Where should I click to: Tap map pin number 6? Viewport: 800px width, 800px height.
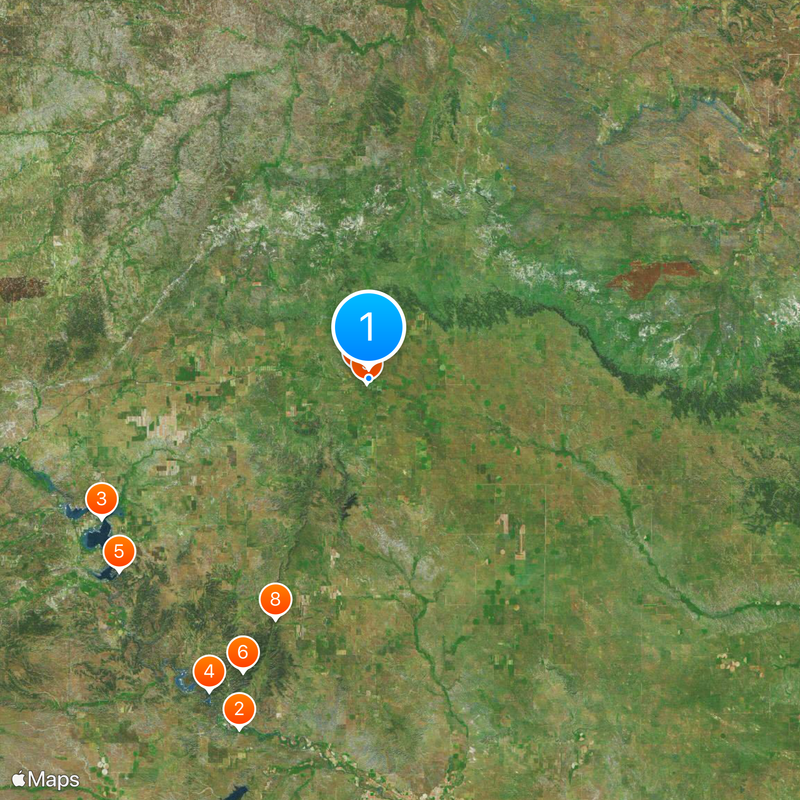click(242, 653)
